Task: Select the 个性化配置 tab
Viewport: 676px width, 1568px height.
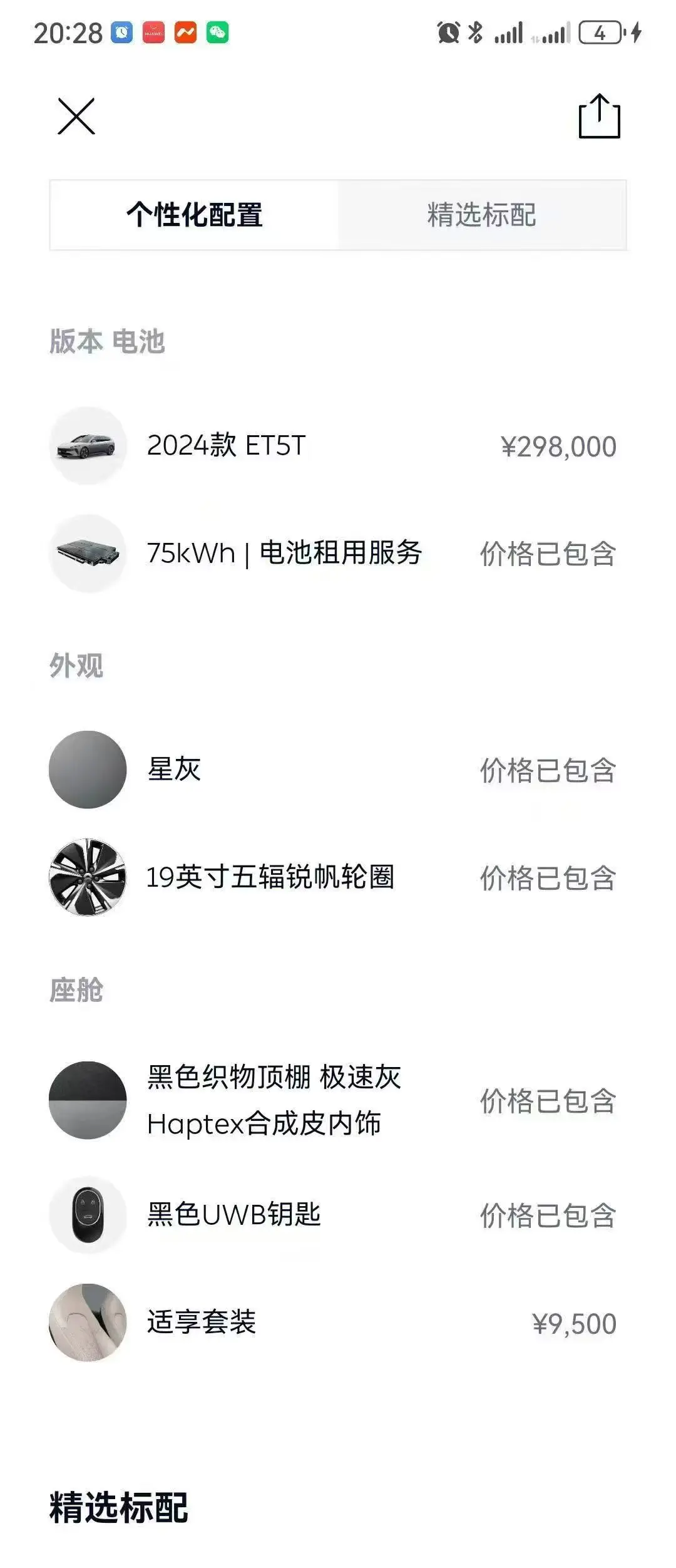Action: [x=194, y=215]
